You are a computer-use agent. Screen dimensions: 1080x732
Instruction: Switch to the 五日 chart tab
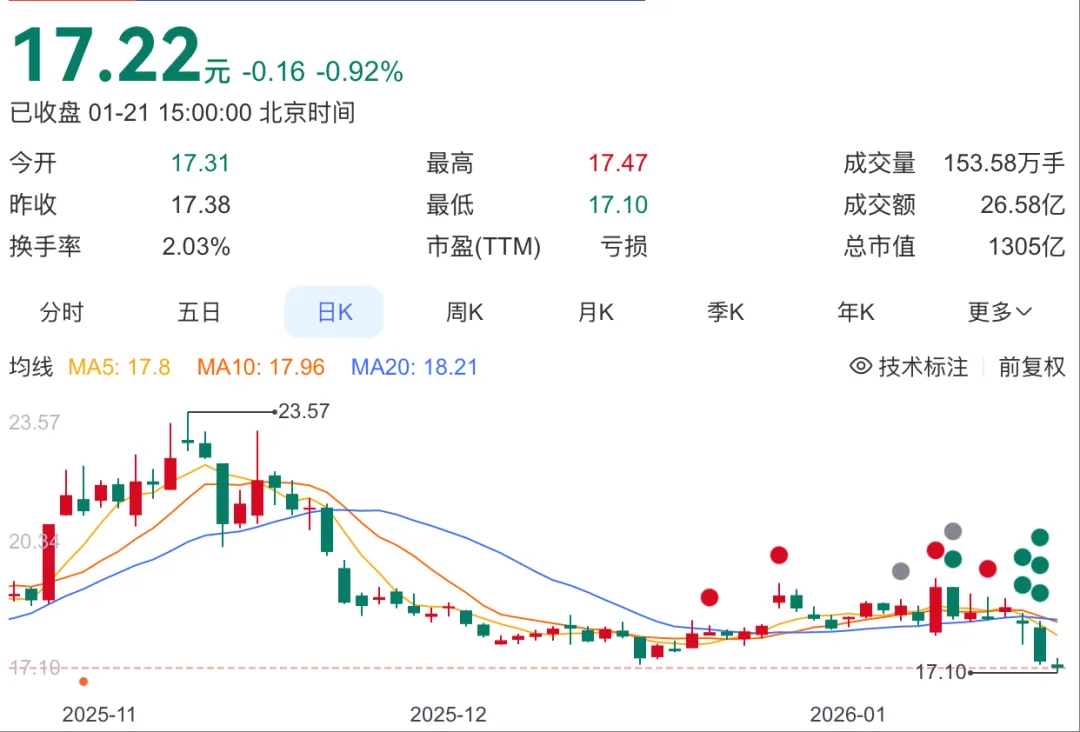(x=198, y=312)
